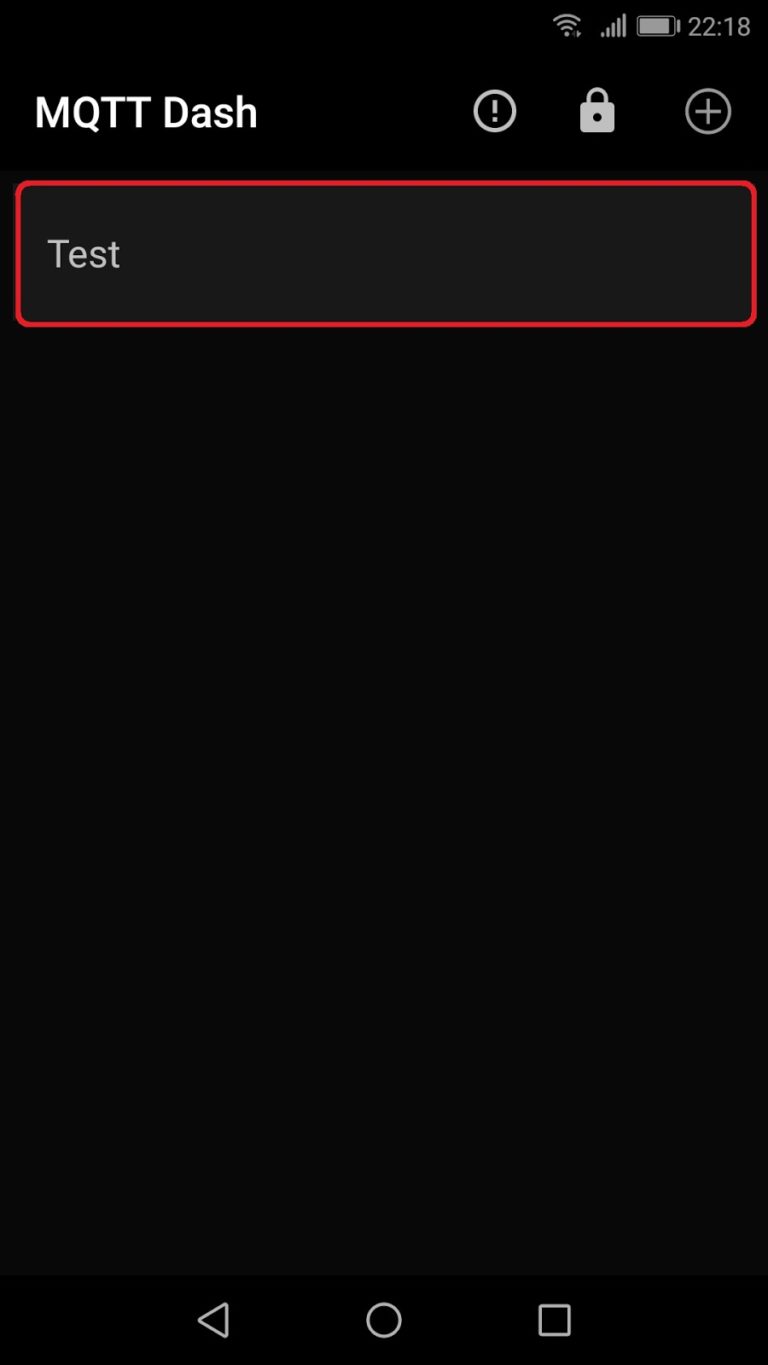This screenshot has width=768, height=1365.
Task: Open the alert info icon
Action: pyautogui.click(x=494, y=111)
